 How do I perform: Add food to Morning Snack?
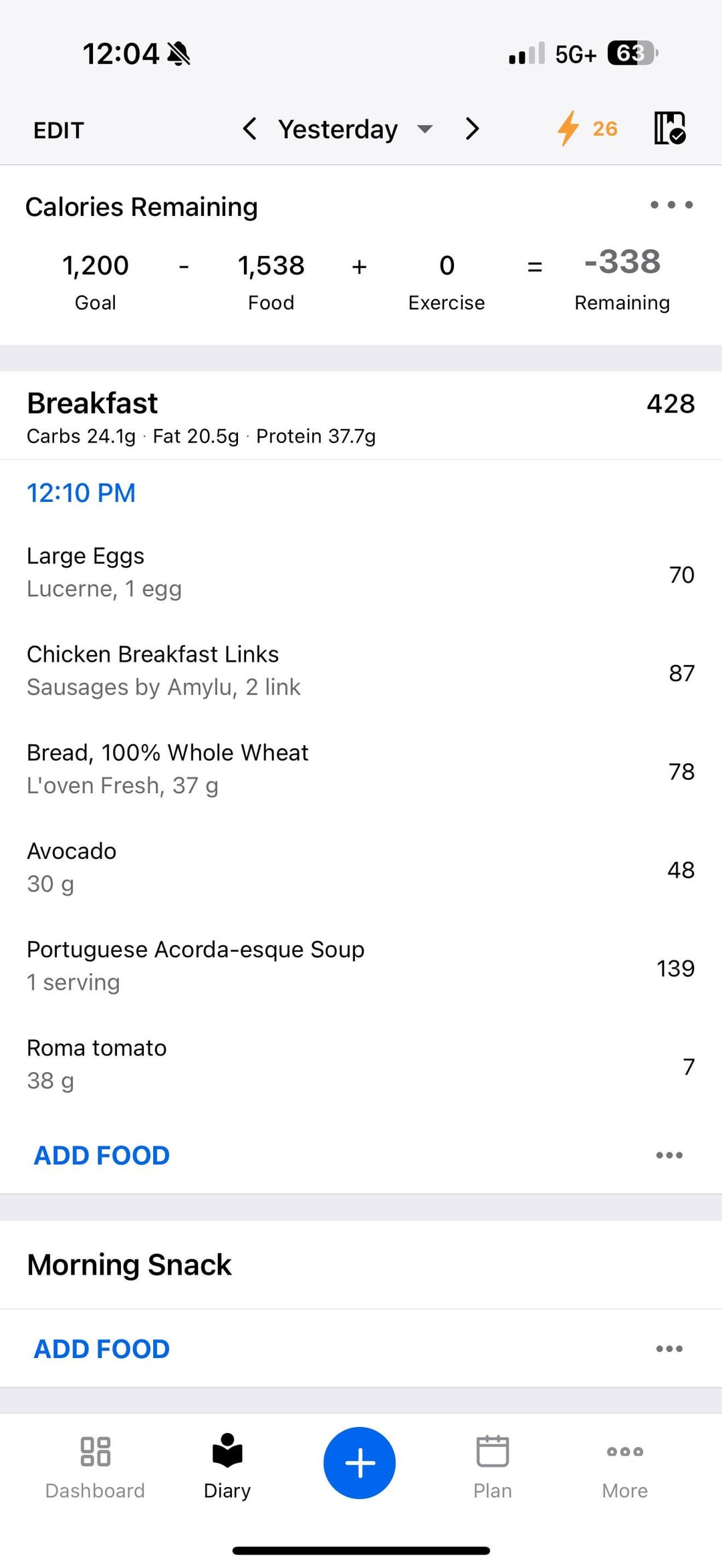tap(102, 1349)
